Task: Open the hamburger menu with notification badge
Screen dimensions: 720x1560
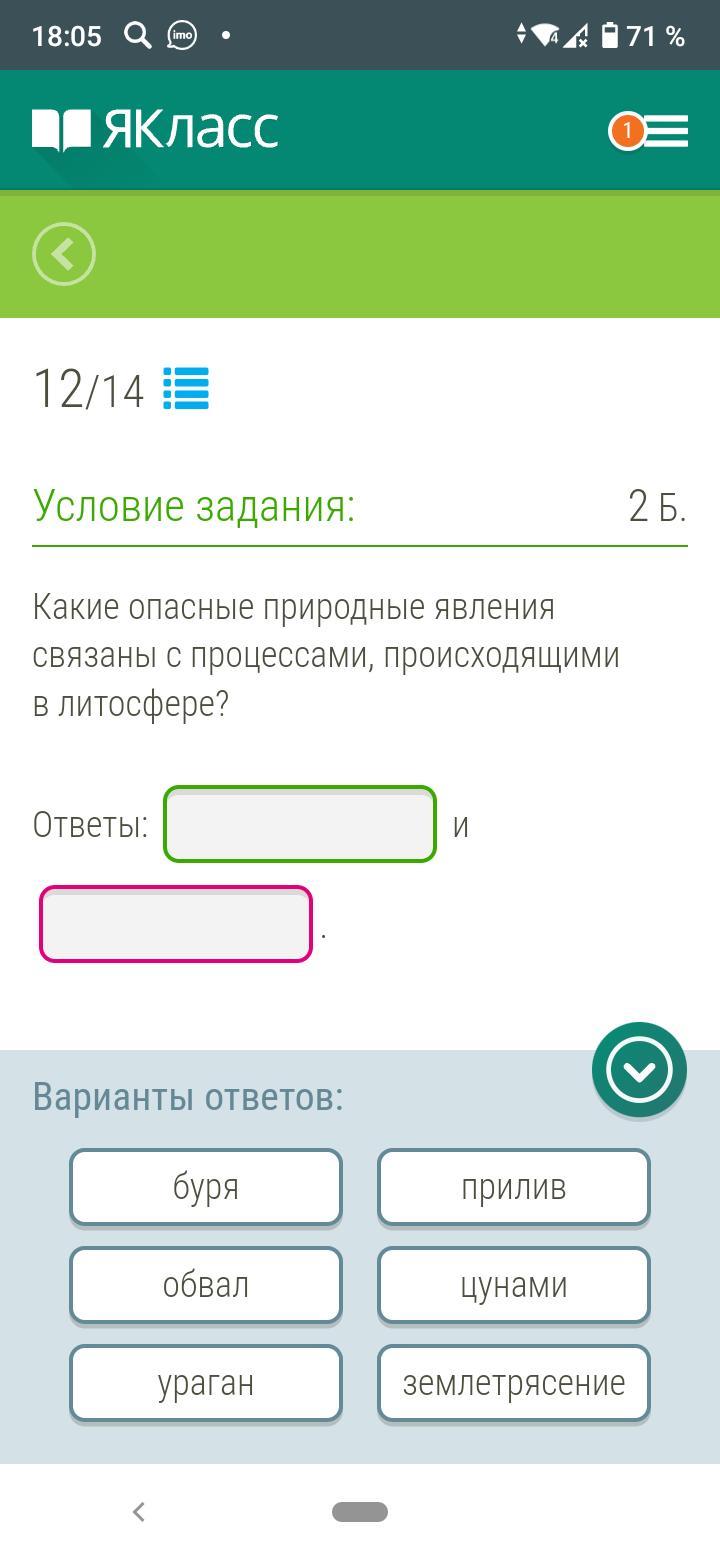Action: [x=651, y=131]
